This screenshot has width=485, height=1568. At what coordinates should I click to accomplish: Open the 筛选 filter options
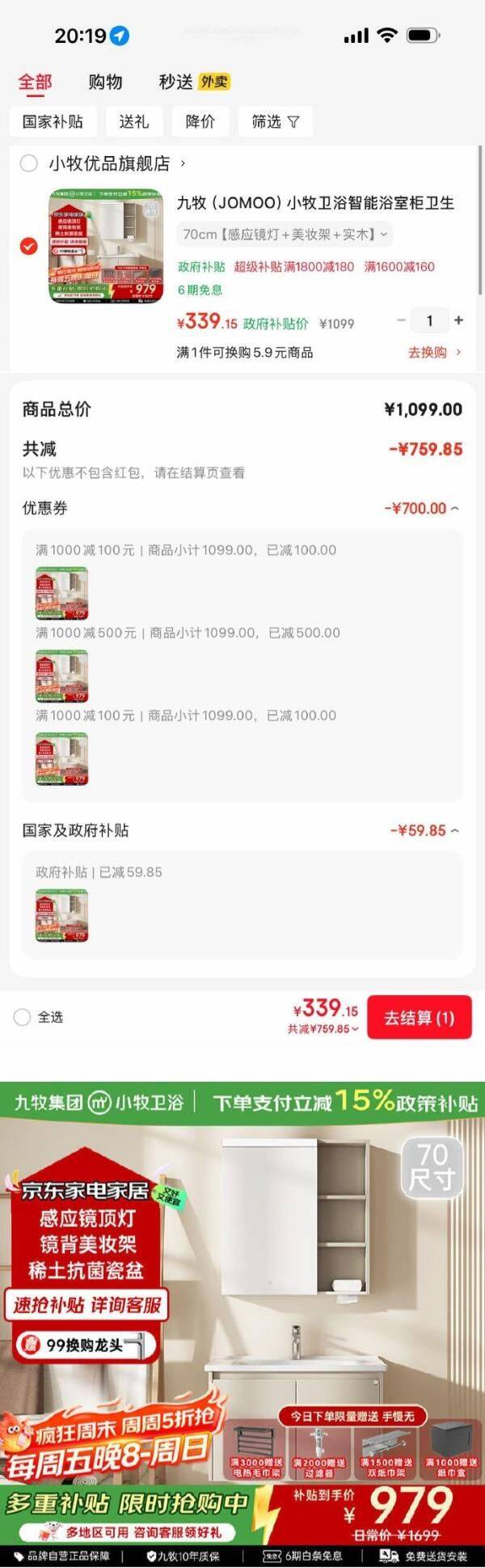click(275, 121)
